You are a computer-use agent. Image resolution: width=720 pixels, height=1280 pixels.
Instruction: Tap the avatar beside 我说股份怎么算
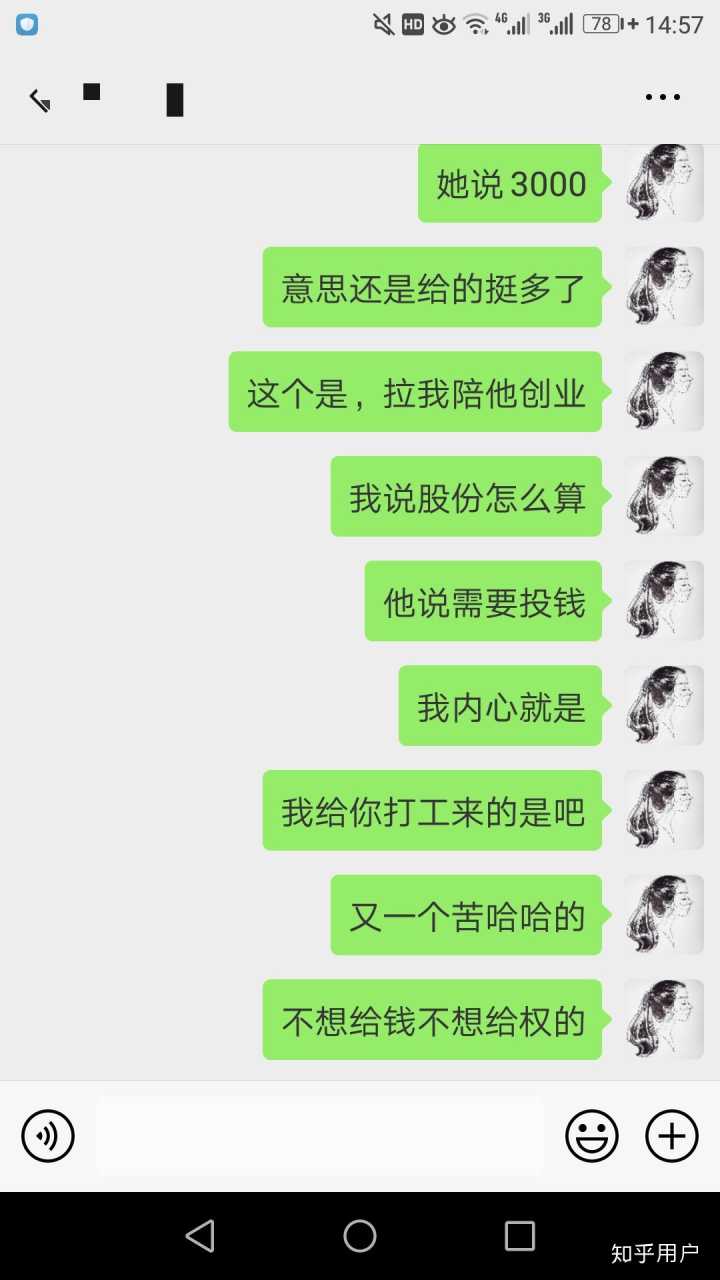[665, 496]
